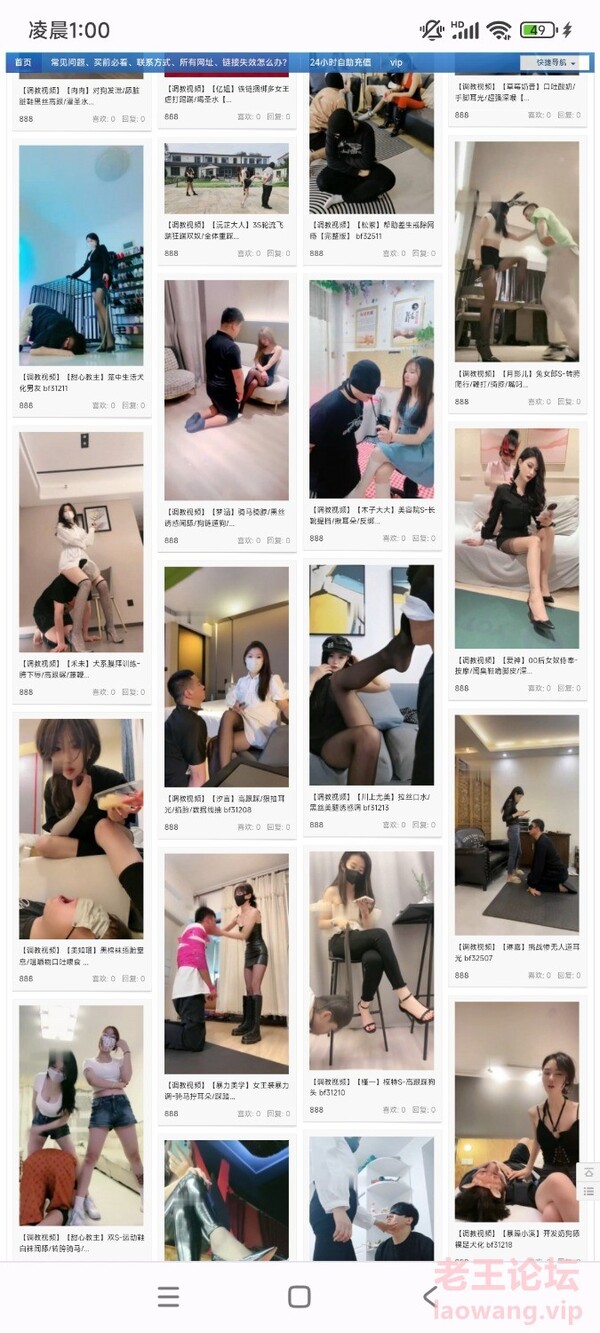This screenshot has height=1333, width=600.
Task: Open the recent apps menu button
Action: (x=168, y=1297)
